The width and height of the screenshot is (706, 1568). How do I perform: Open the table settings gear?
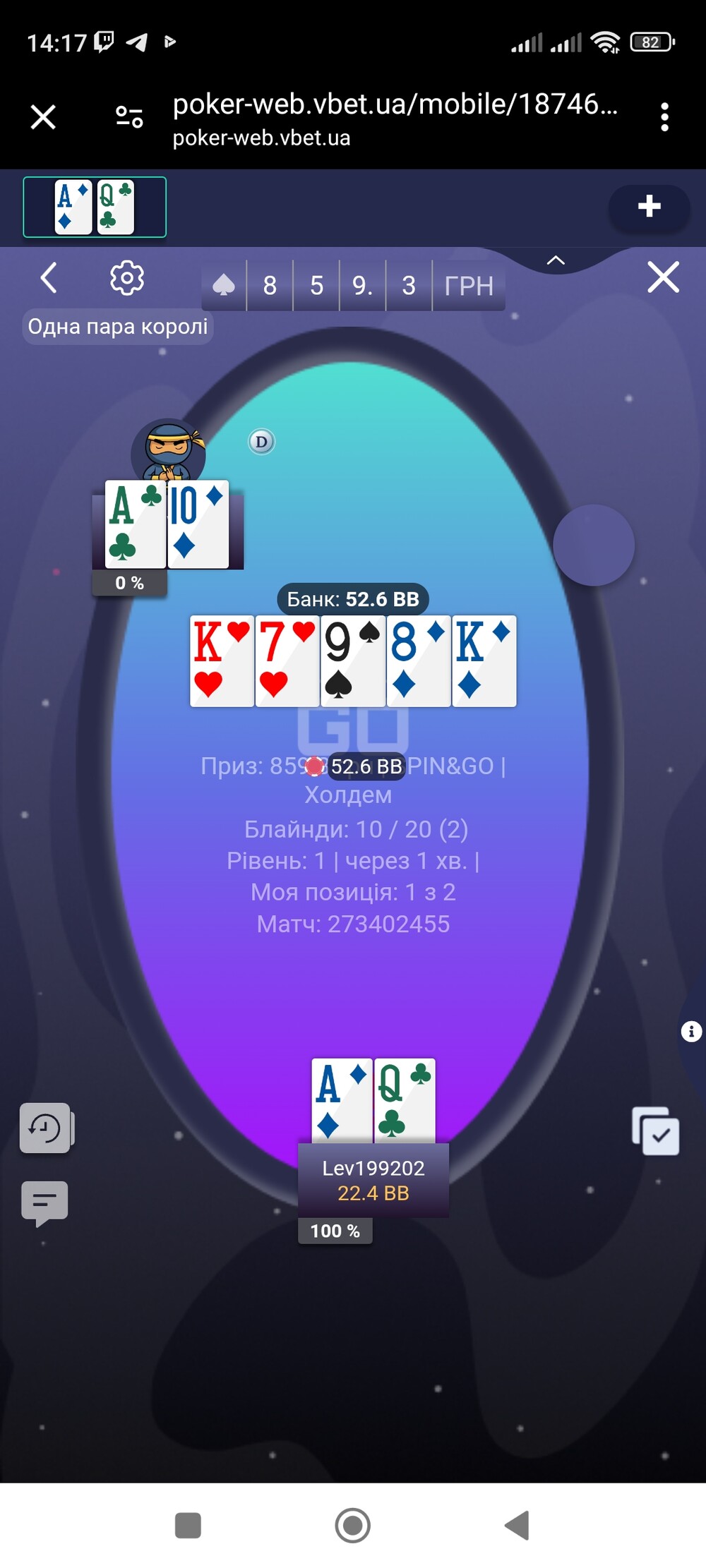127,278
